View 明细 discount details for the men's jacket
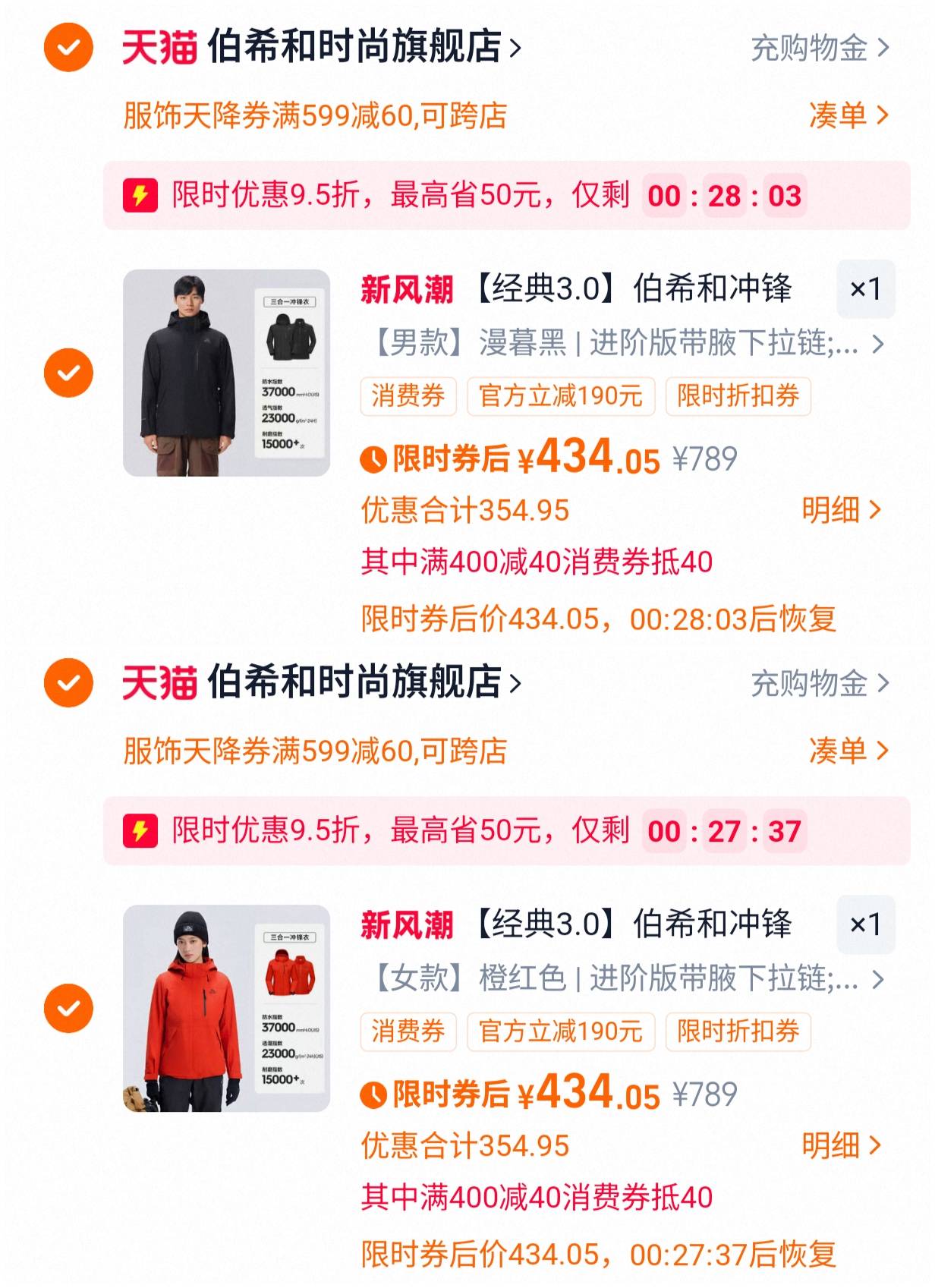 coord(840,510)
